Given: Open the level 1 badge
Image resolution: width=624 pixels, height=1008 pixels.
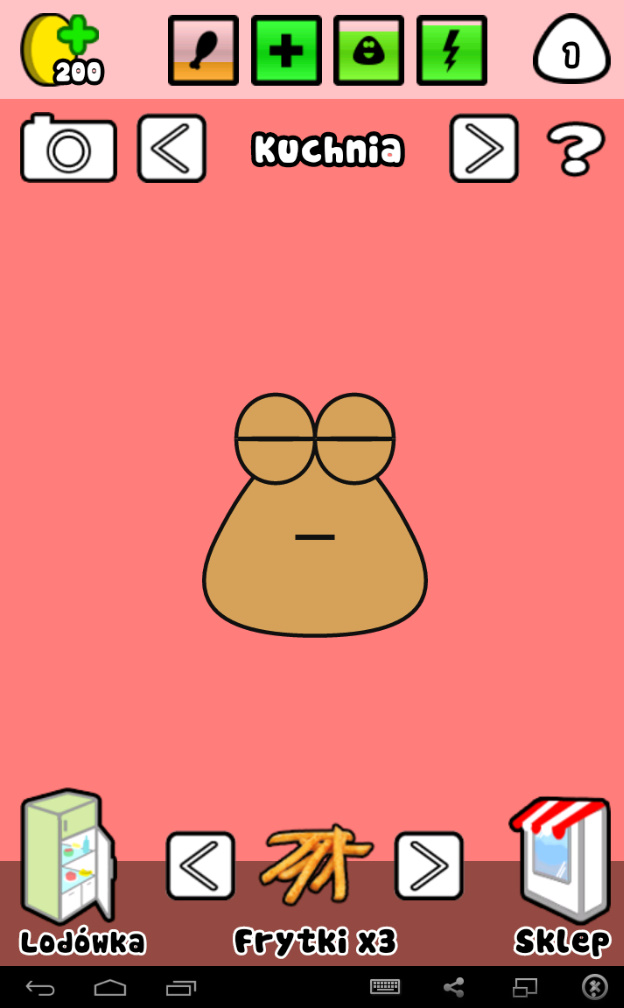Looking at the screenshot, I should click(x=571, y=50).
